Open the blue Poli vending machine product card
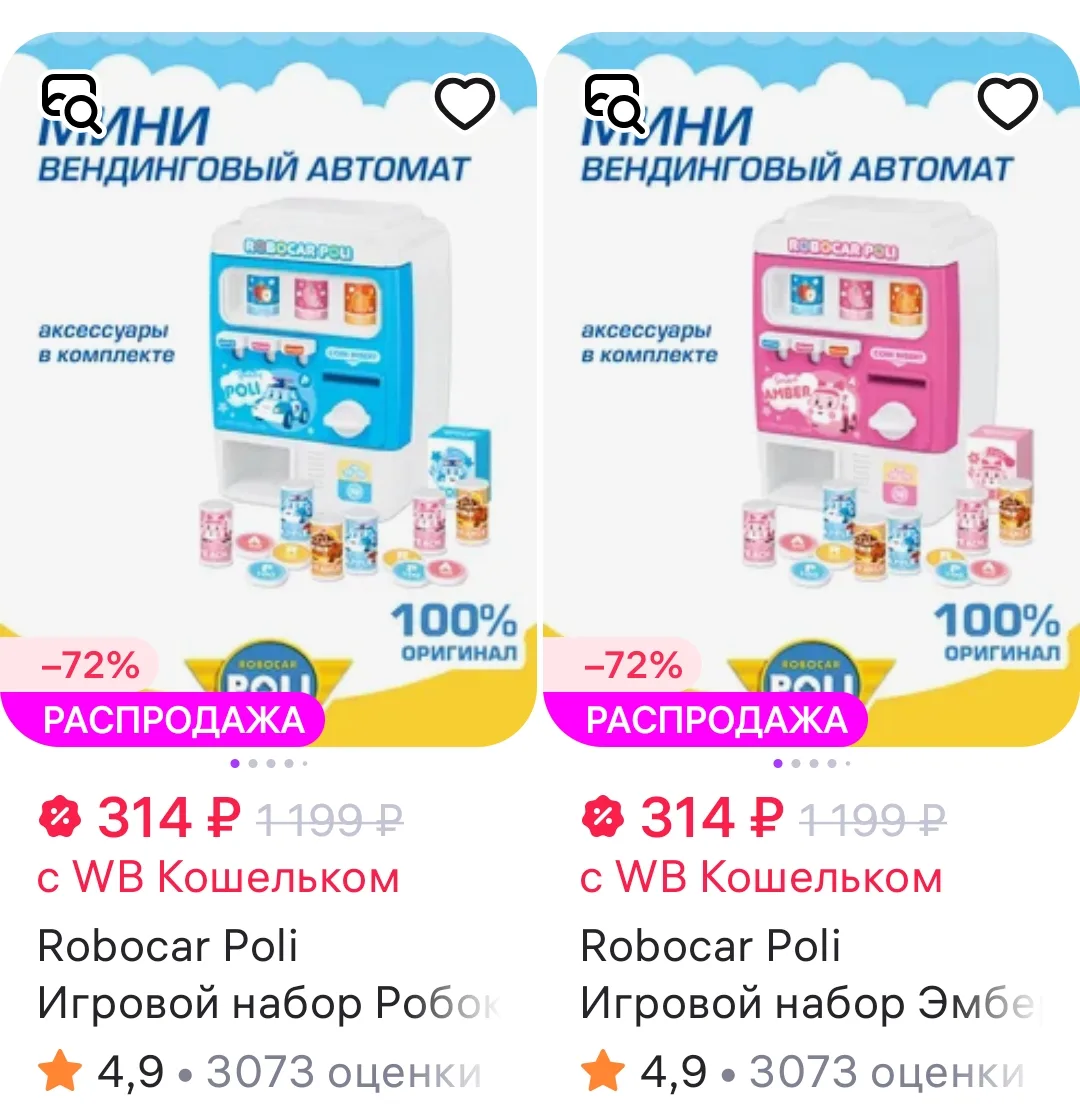 pyautogui.click(x=268, y=389)
